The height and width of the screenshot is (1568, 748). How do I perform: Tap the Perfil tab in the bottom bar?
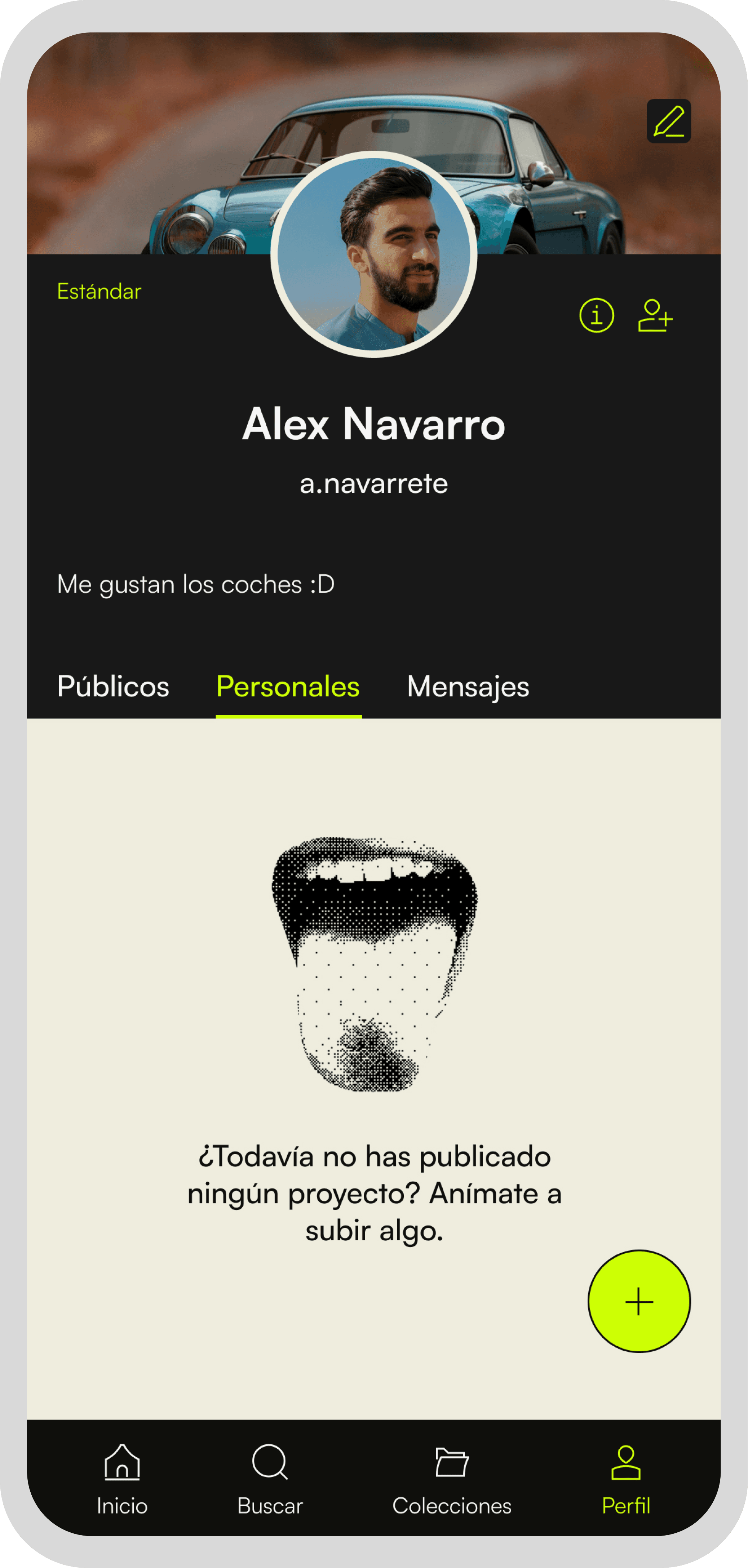tap(626, 1479)
